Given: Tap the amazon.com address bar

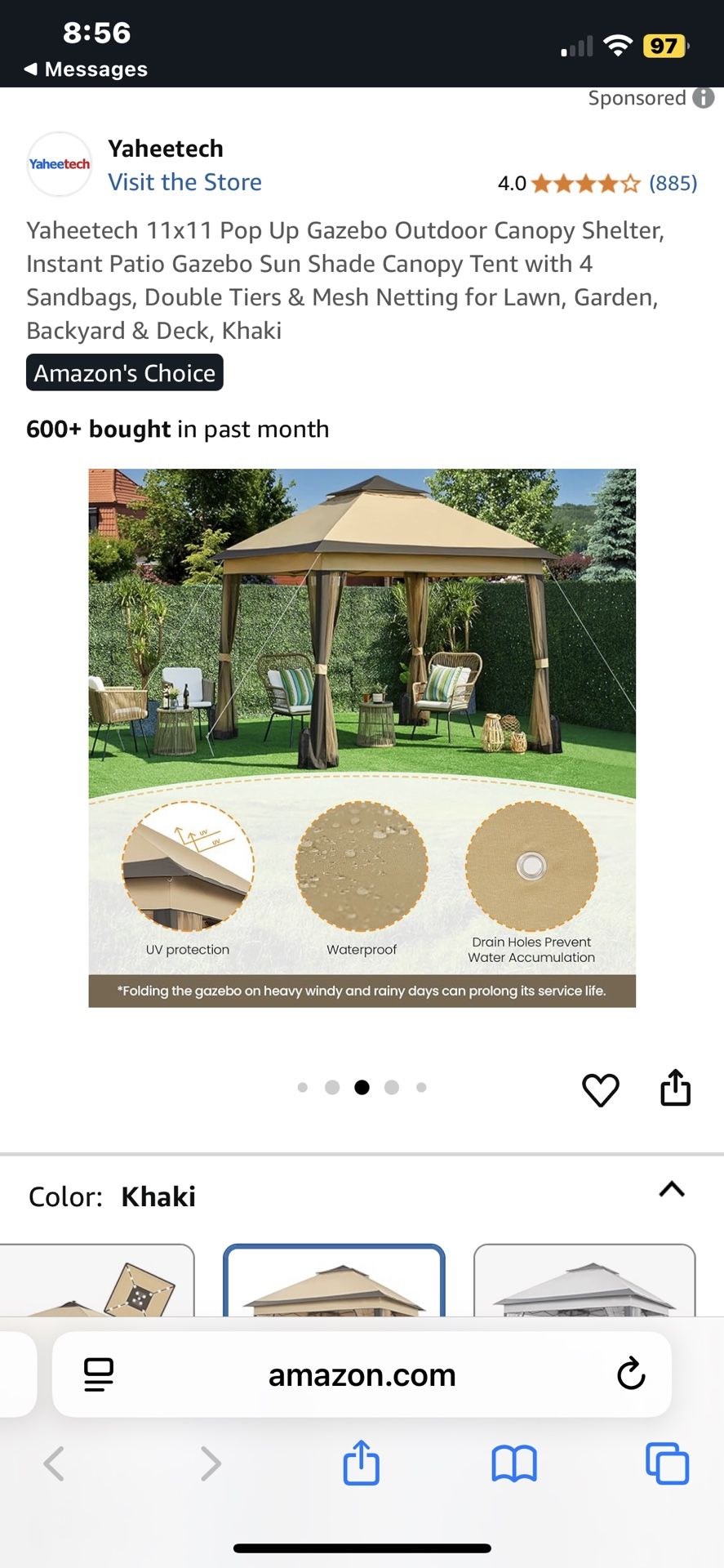Looking at the screenshot, I should tap(362, 1374).
